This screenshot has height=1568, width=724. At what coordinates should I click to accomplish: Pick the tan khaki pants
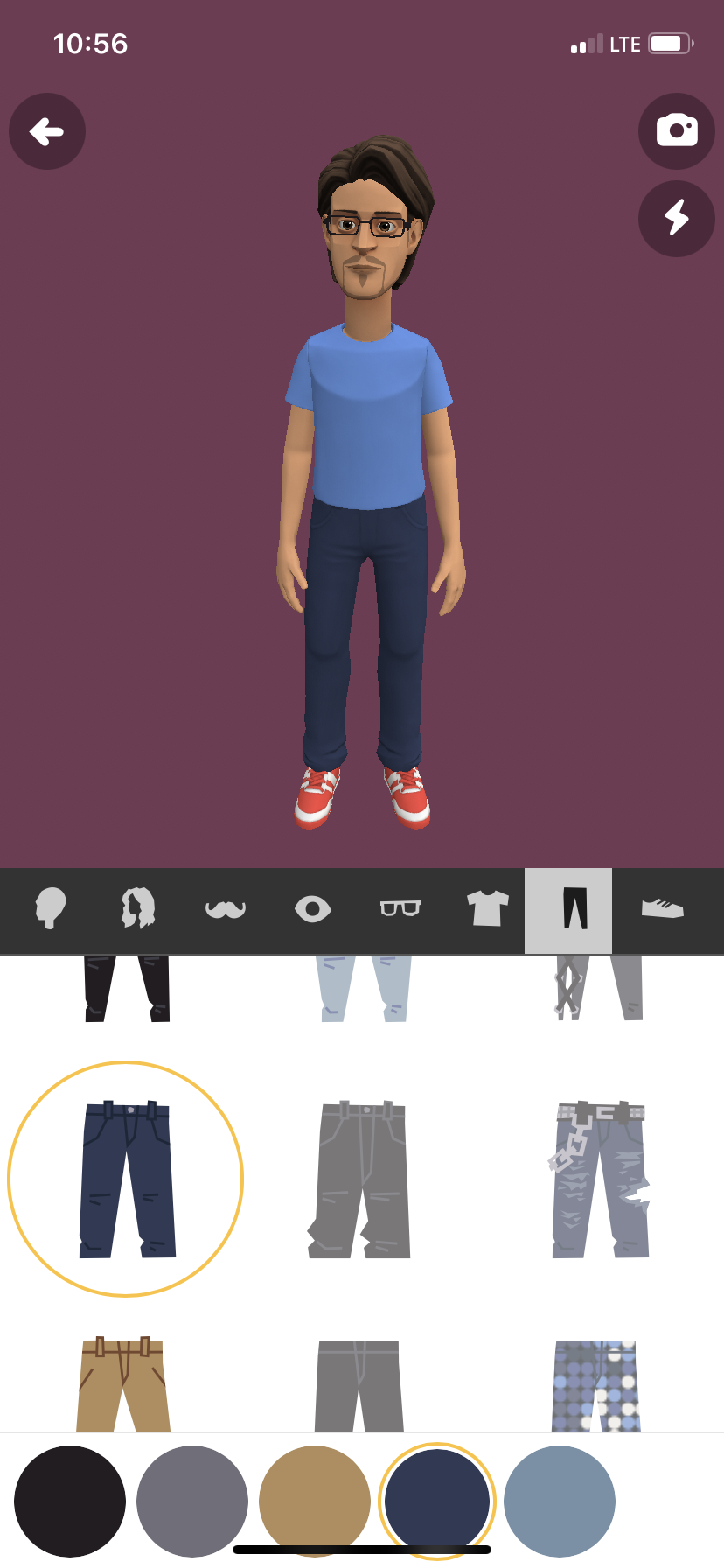pos(123,1384)
